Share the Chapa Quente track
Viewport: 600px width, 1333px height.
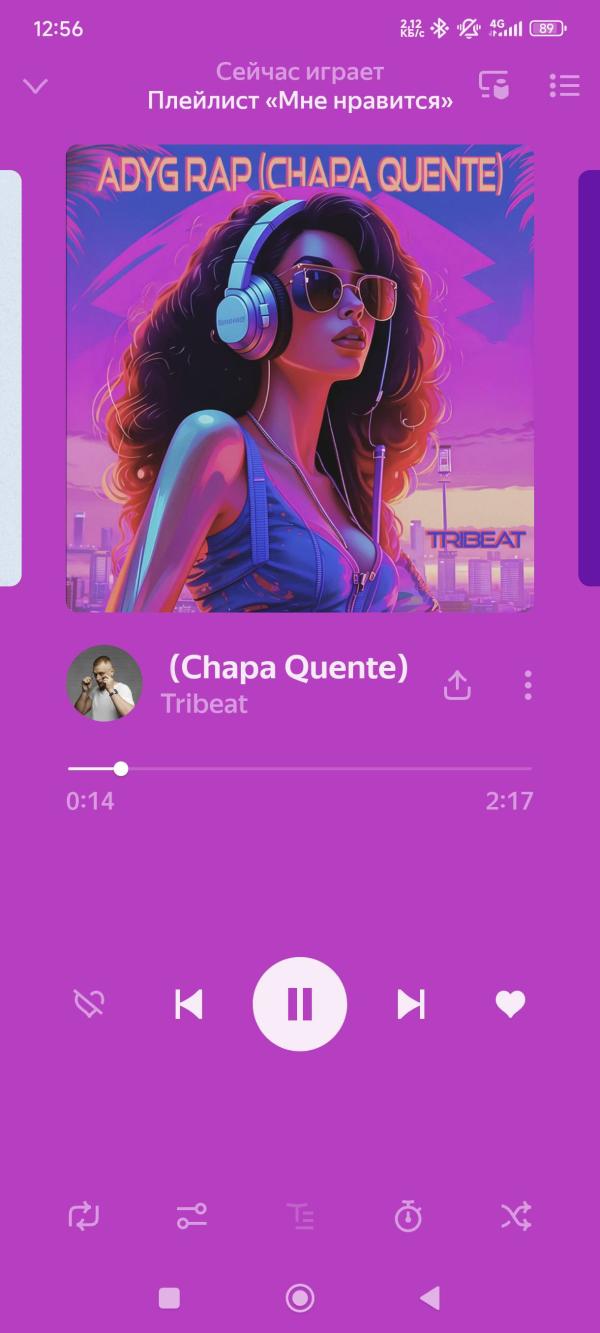[457, 685]
